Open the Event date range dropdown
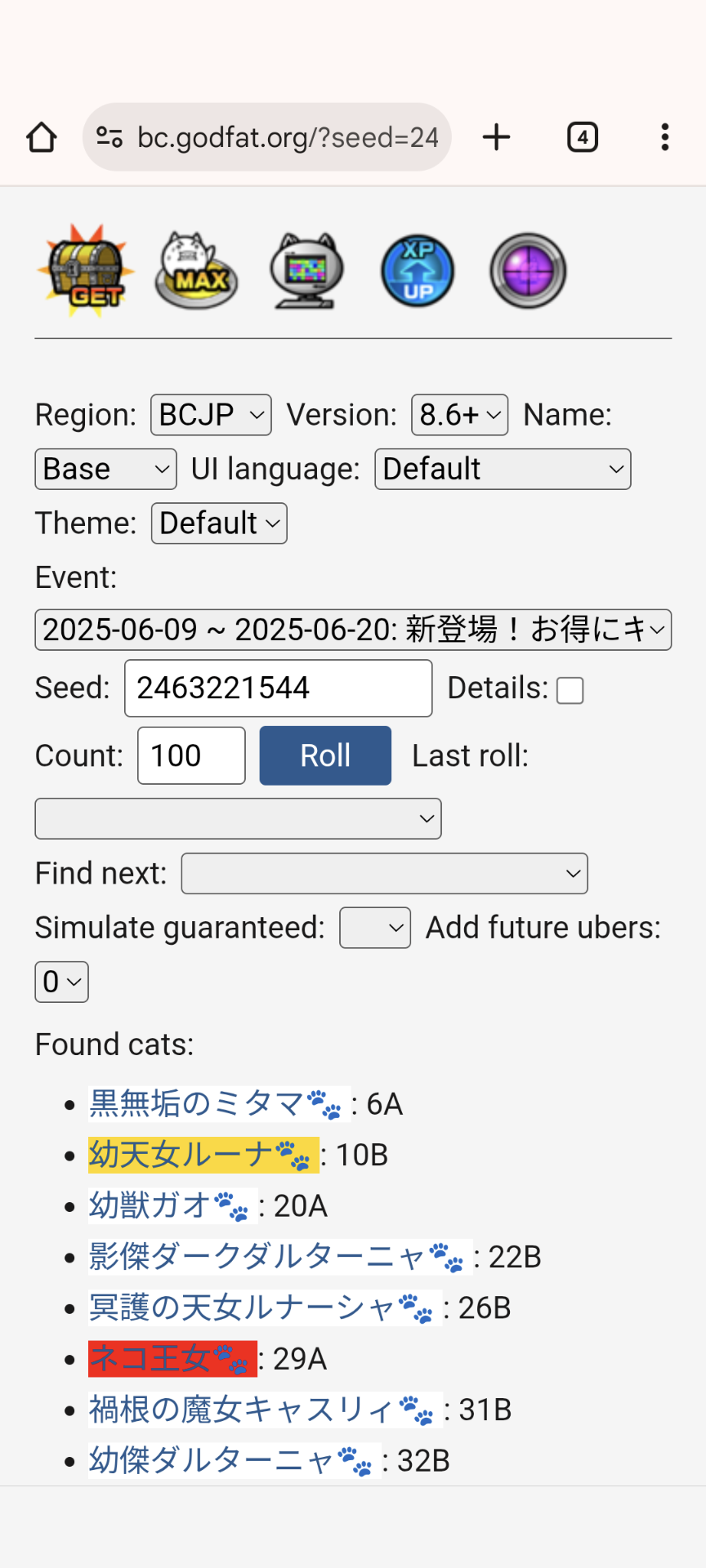 (x=353, y=630)
